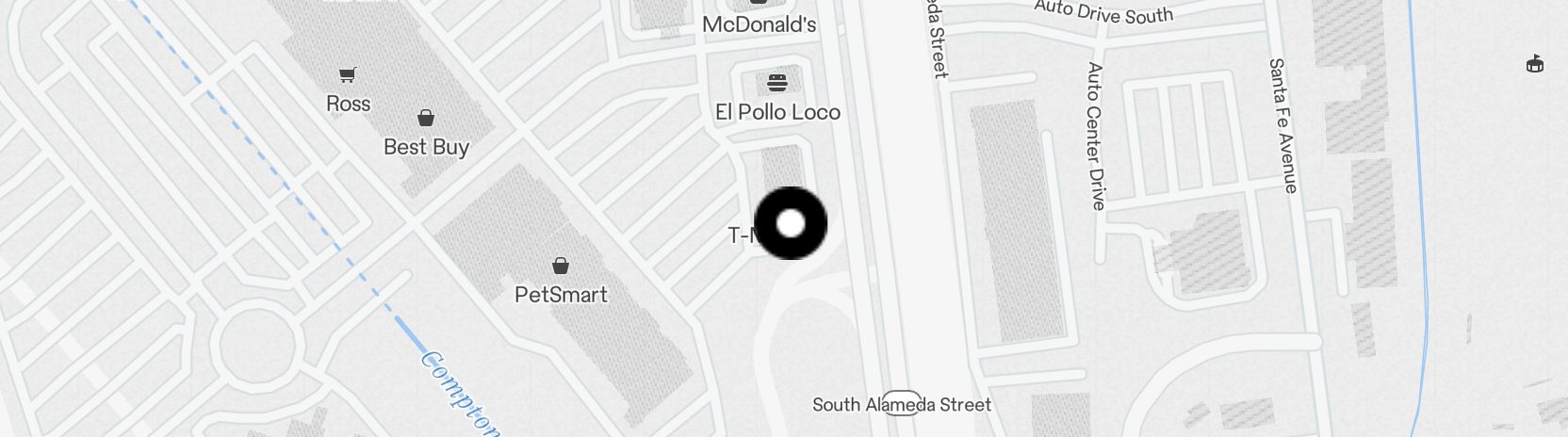The width and height of the screenshot is (1568, 437).
Task: Select the Best Buy place marker
Action: pos(426,119)
